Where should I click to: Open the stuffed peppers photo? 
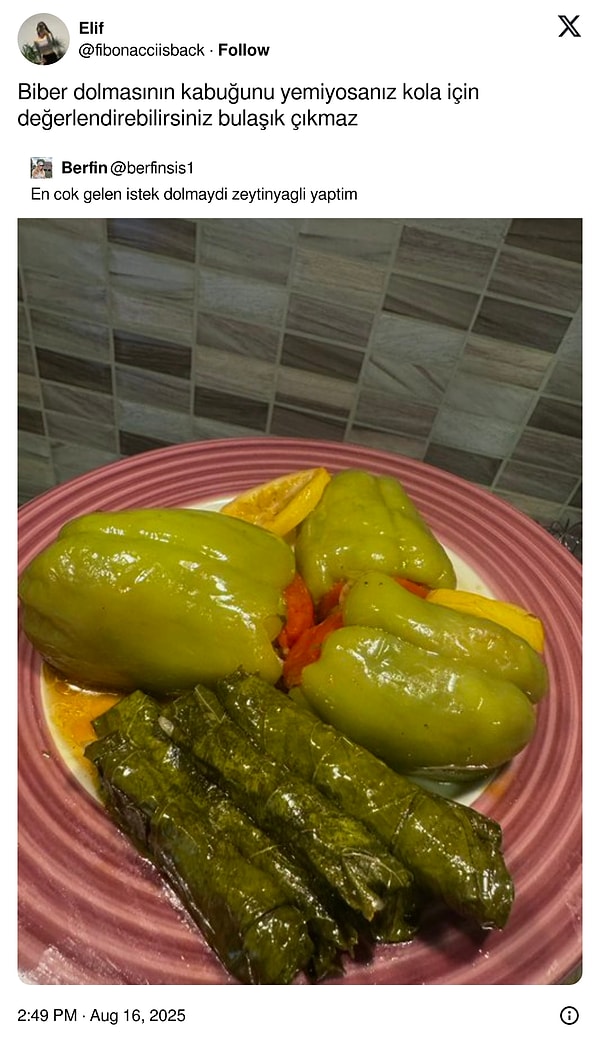pos(300,600)
